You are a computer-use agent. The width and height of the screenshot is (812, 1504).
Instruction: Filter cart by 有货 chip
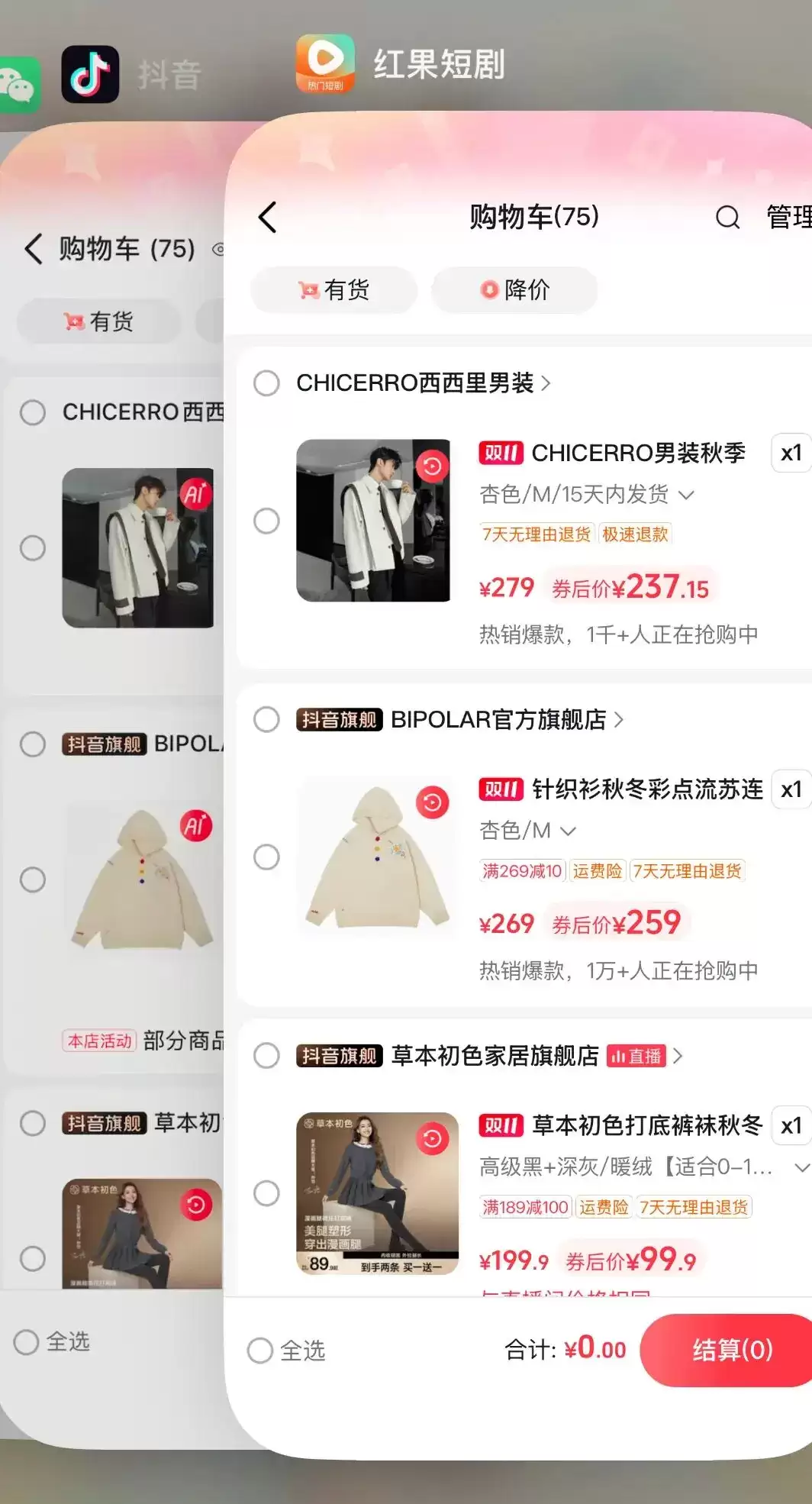[x=334, y=290]
